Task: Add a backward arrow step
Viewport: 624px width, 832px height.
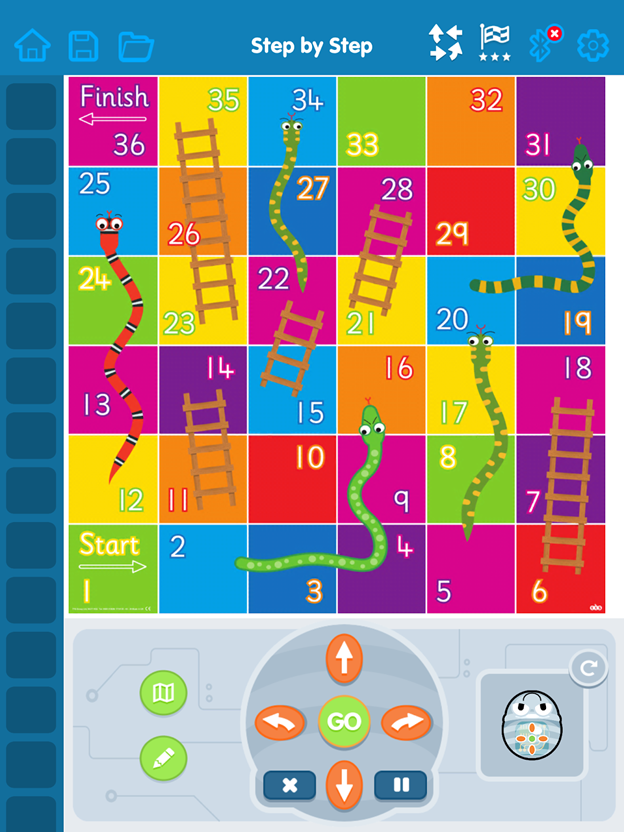Action: coord(344,786)
